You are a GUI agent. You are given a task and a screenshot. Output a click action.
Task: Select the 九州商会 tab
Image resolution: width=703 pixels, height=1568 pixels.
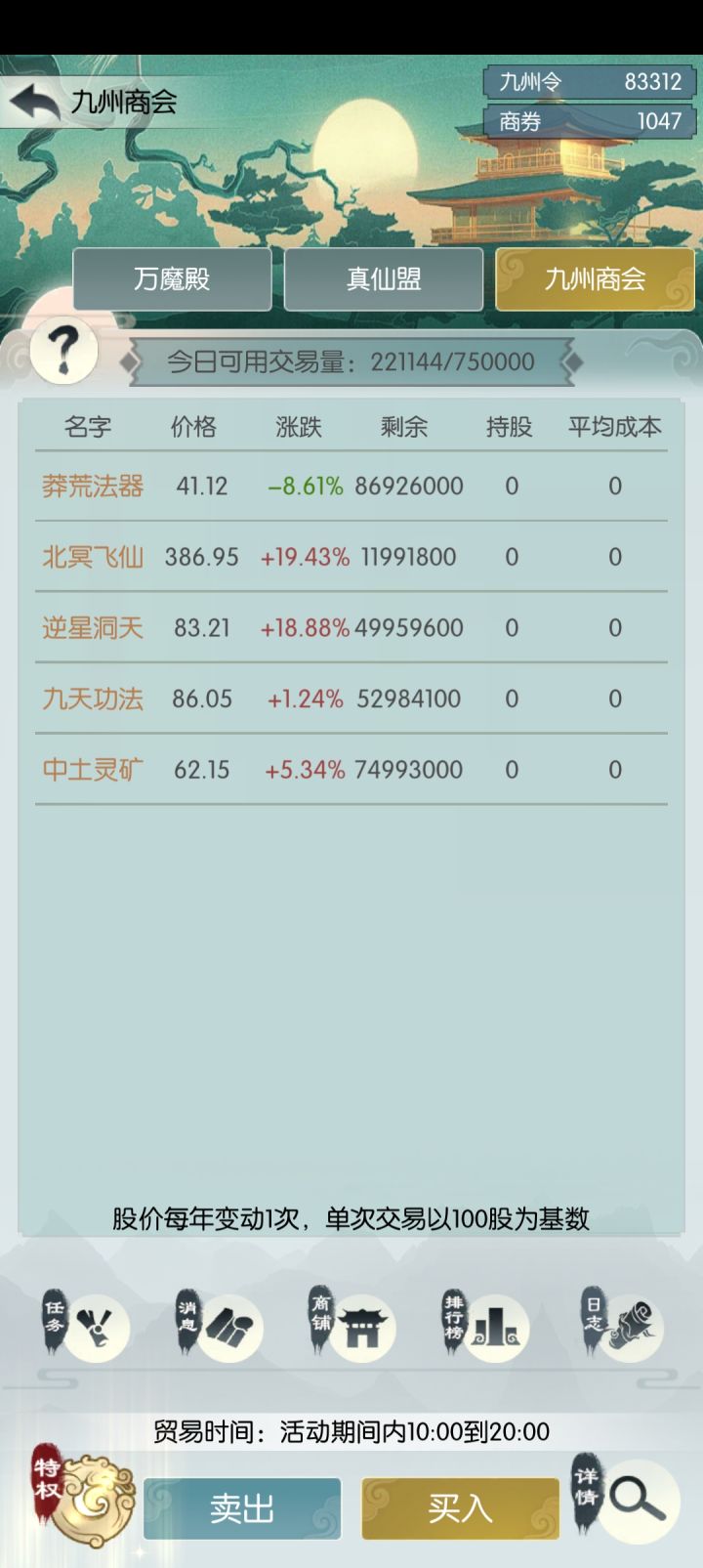click(595, 279)
